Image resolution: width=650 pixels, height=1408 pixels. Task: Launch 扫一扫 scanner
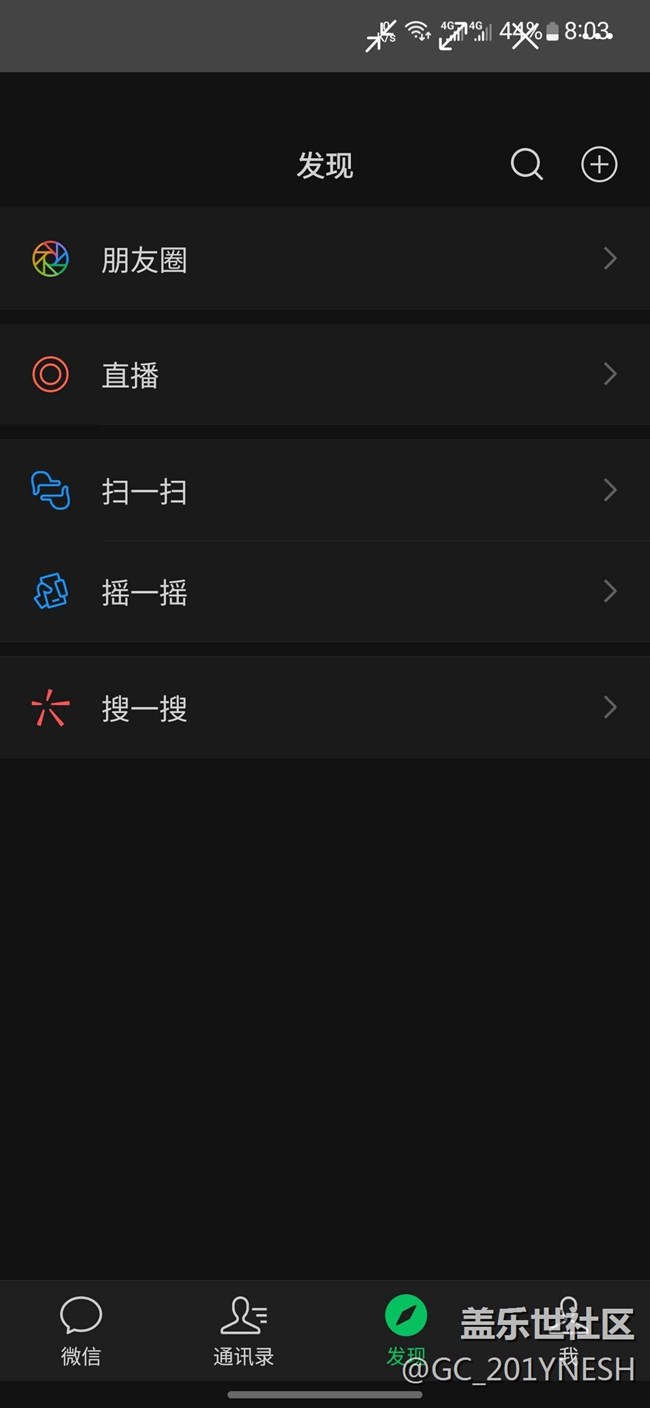(x=325, y=491)
